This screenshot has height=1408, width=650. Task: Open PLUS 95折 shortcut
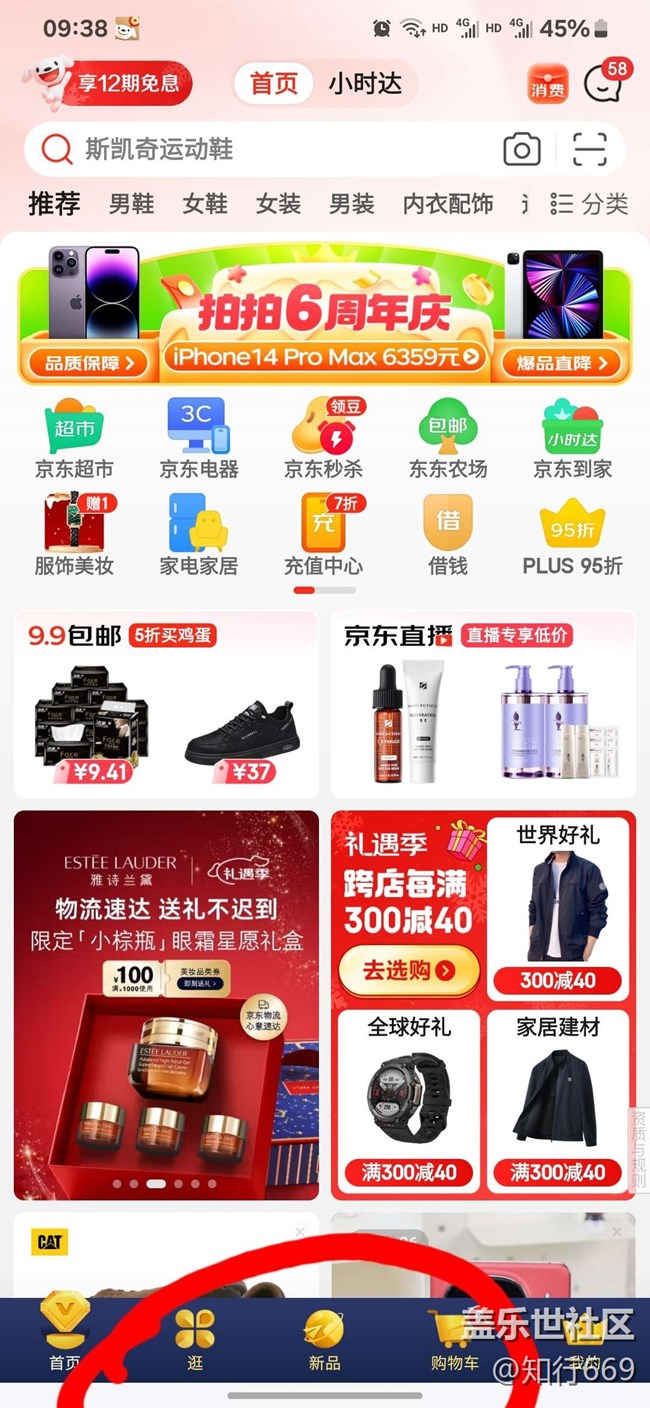tap(572, 535)
